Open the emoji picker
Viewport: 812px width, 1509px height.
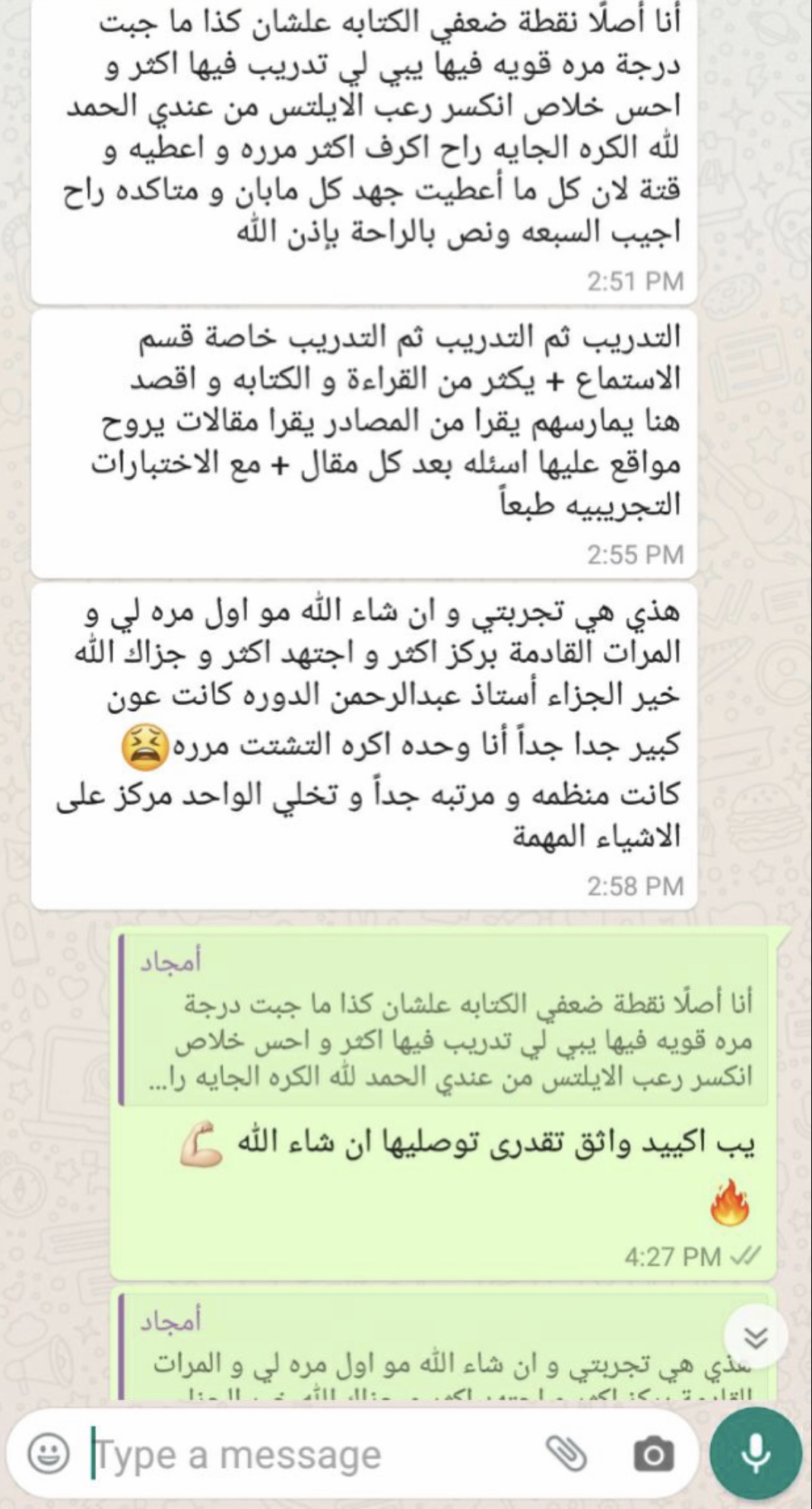[x=48, y=1455]
